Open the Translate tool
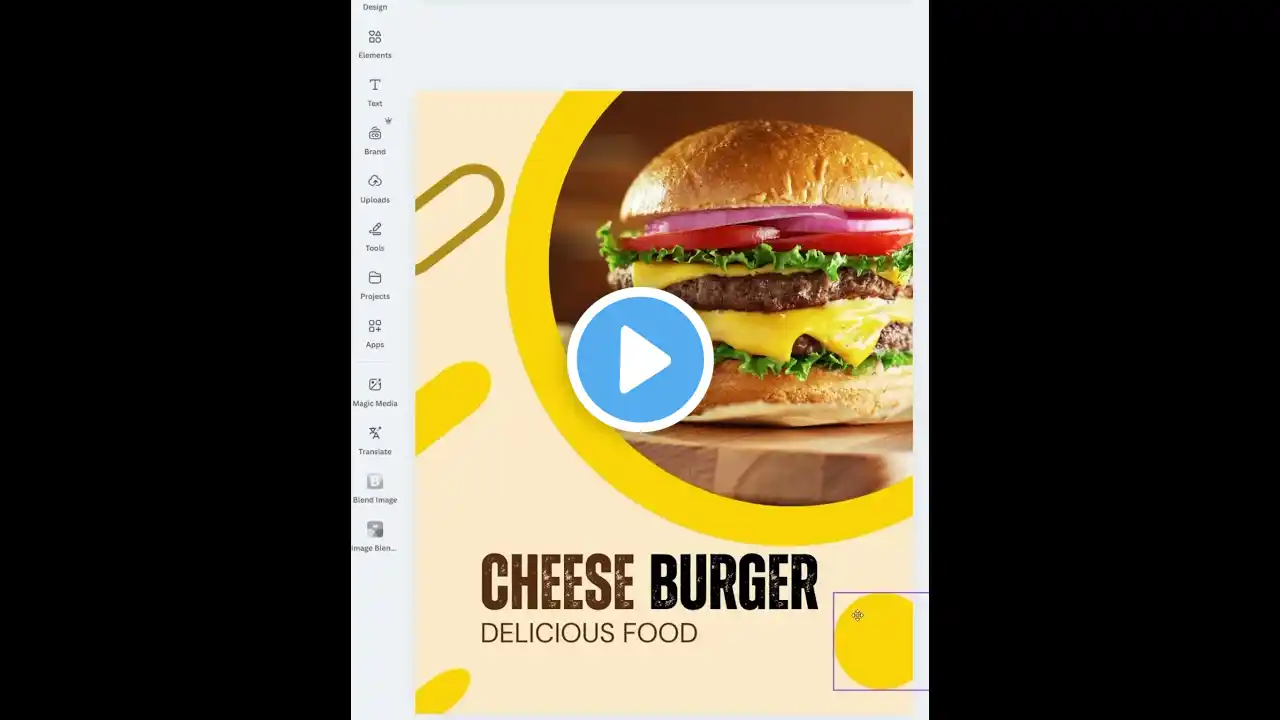Screen dimensions: 1280x720 (x=375, y=439)
